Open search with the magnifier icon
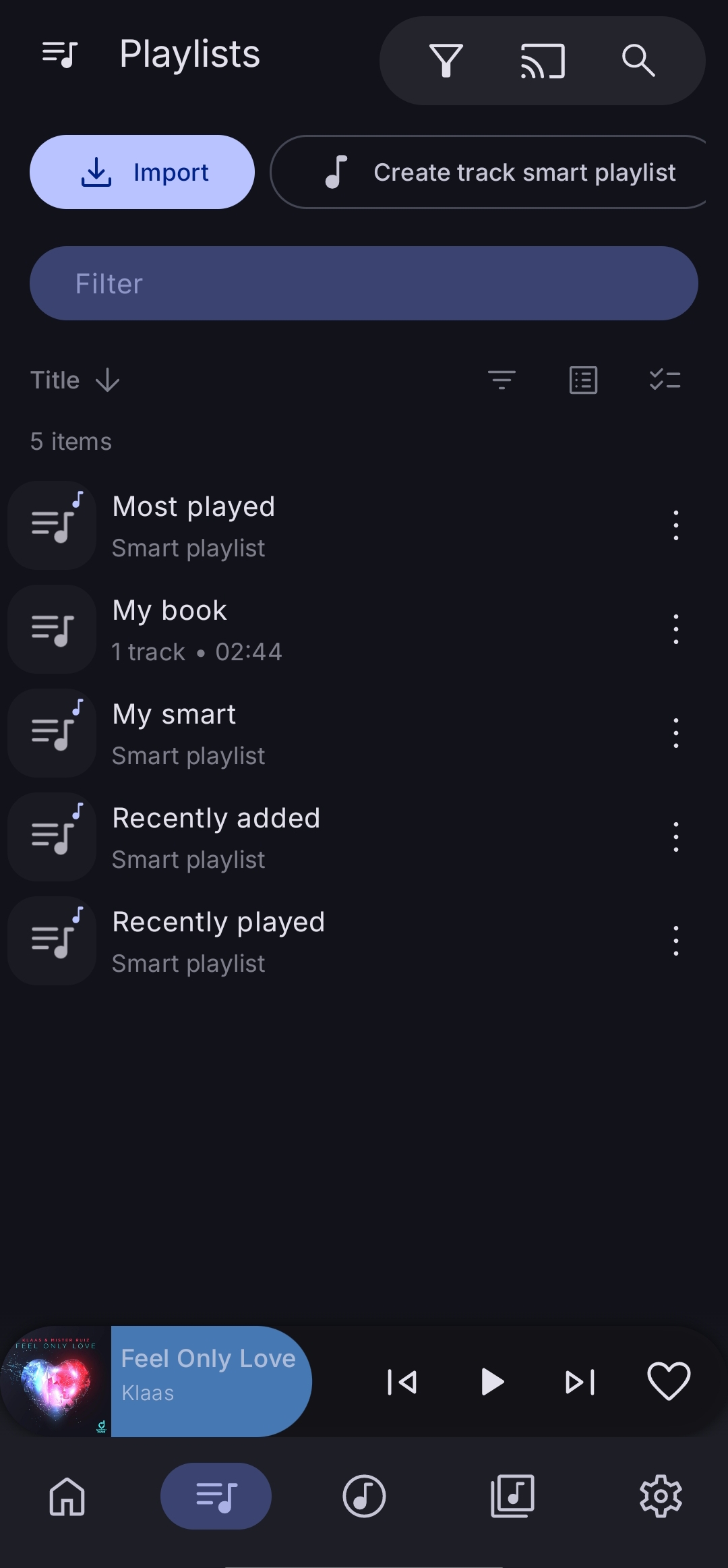Screen dimensions: 728x1568 coord(638,61)
